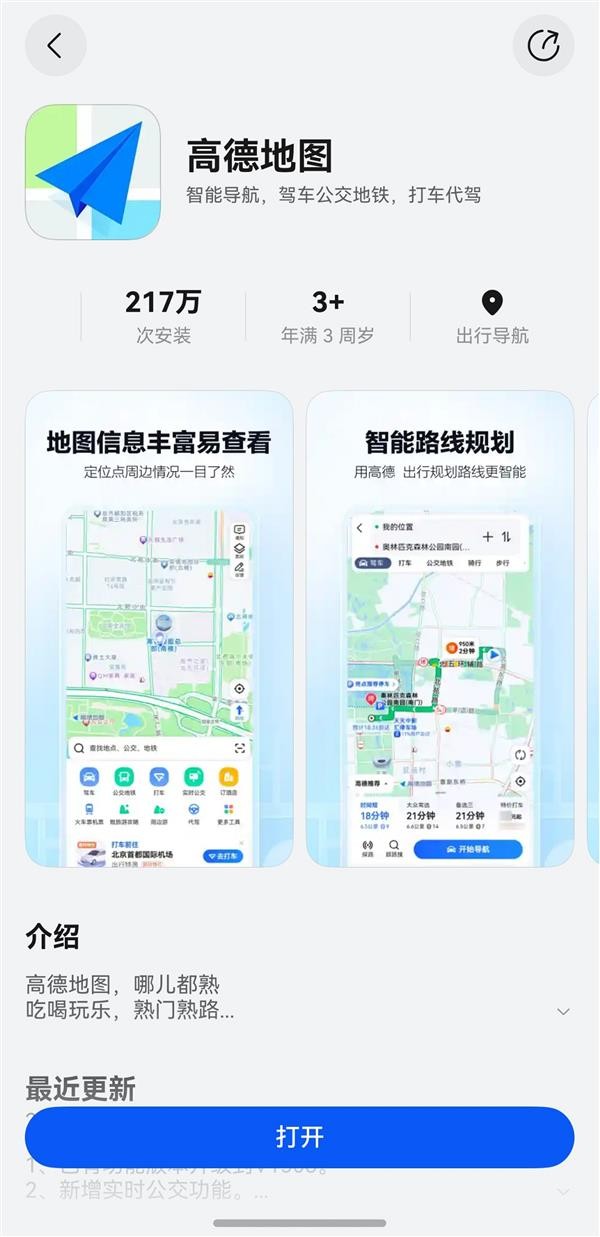Share this app via the top-right icon
The image size is (600, 1237).
543,46
